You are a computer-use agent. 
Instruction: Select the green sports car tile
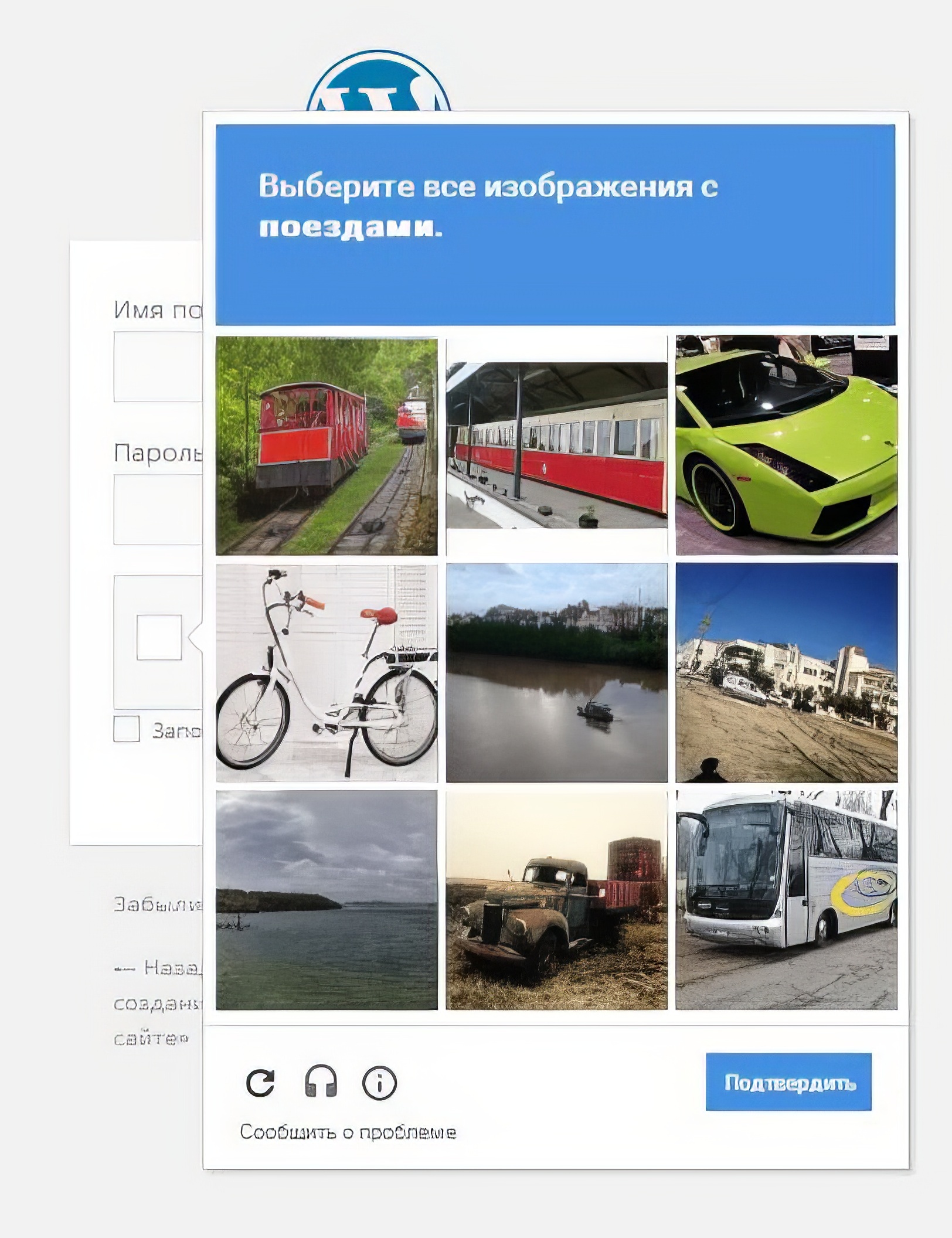click(786, 445)
